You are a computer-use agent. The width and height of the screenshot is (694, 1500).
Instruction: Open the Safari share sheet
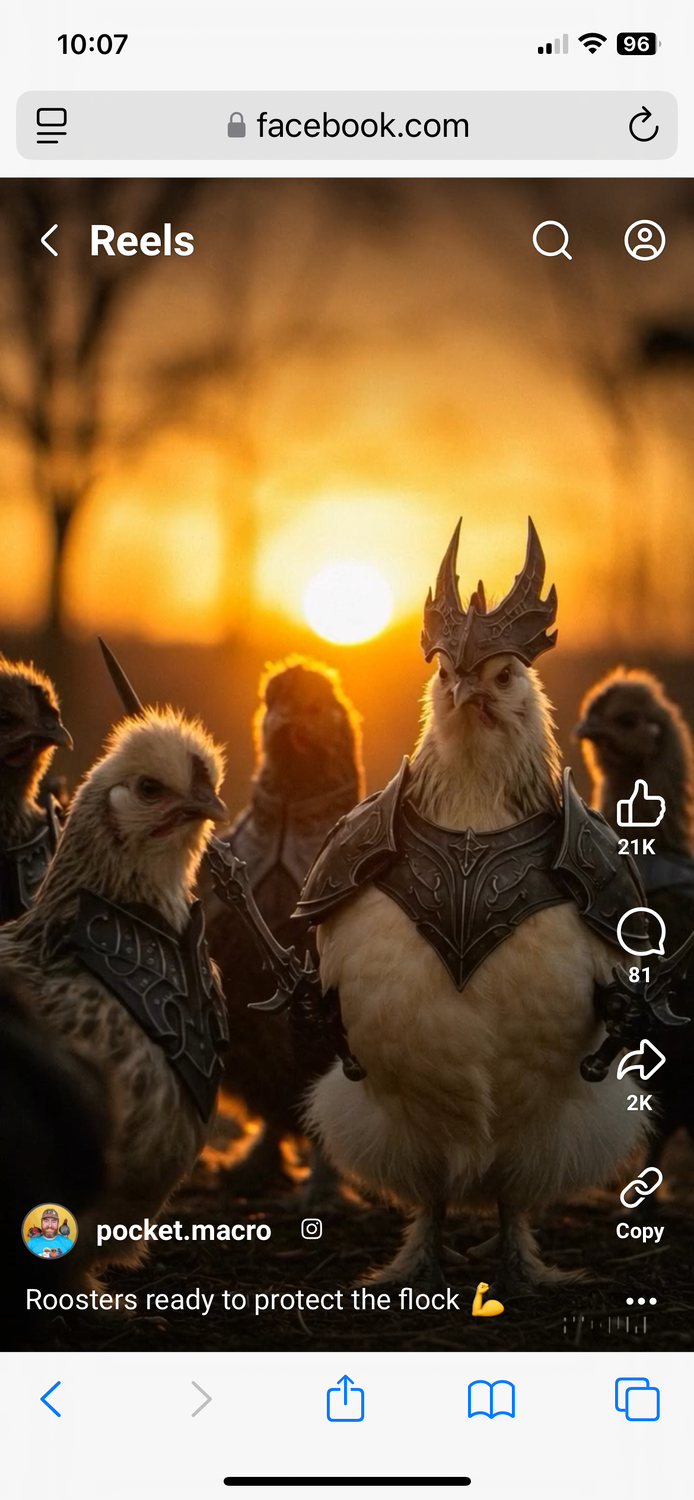[x=346, y=1399]
